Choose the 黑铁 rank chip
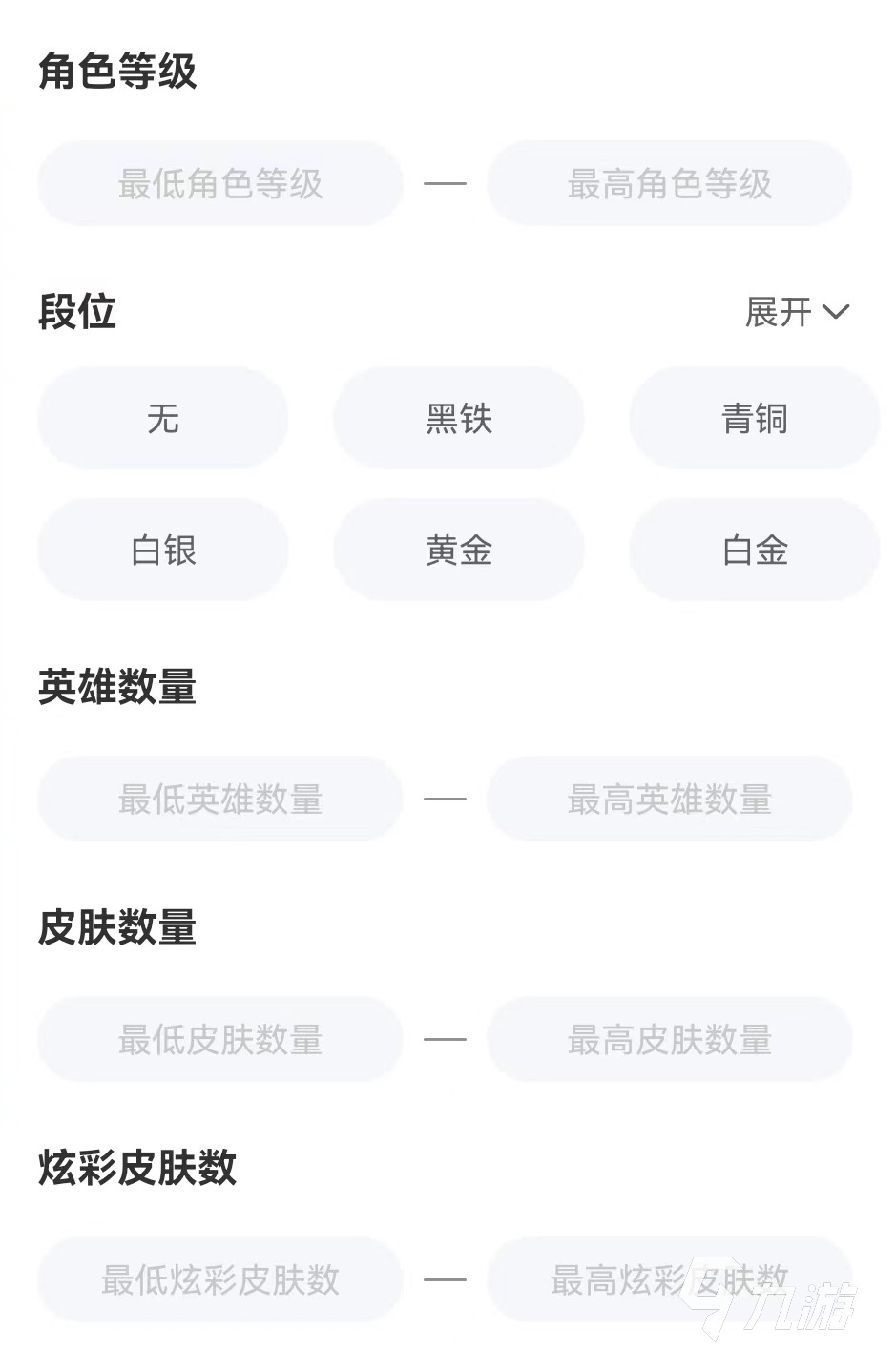 pos(459,419)
